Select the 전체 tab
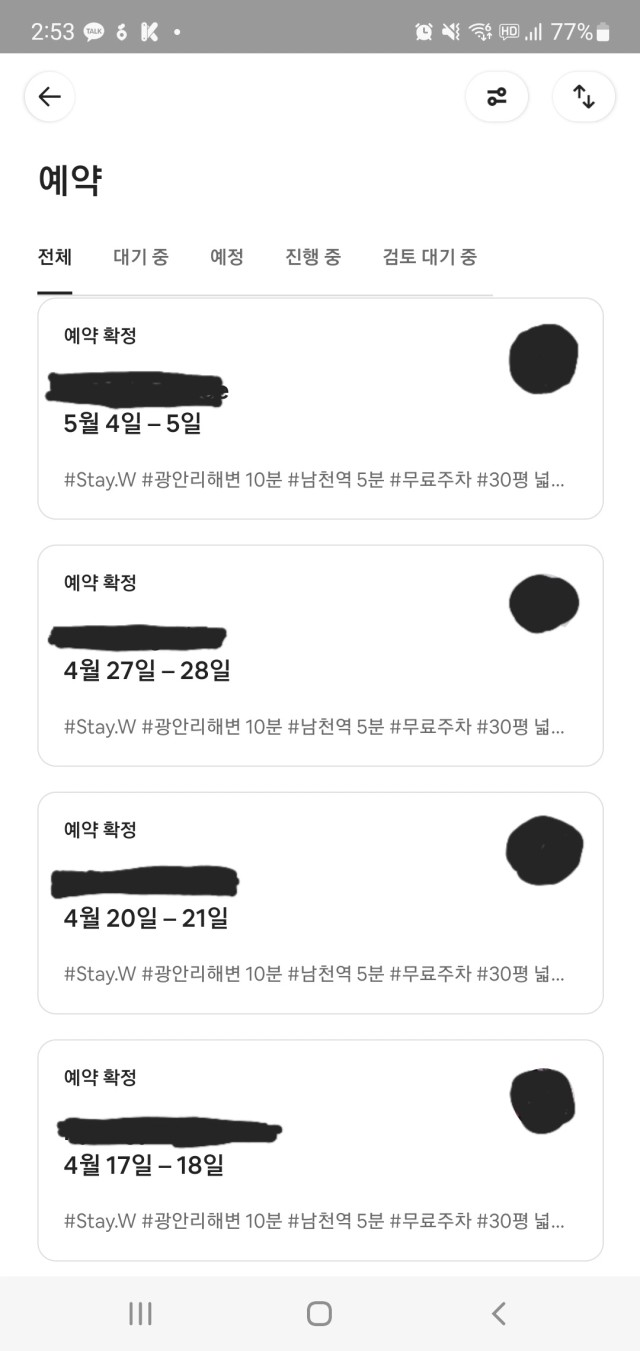Viewport: 640px width, 1351px height. (55, 257)
